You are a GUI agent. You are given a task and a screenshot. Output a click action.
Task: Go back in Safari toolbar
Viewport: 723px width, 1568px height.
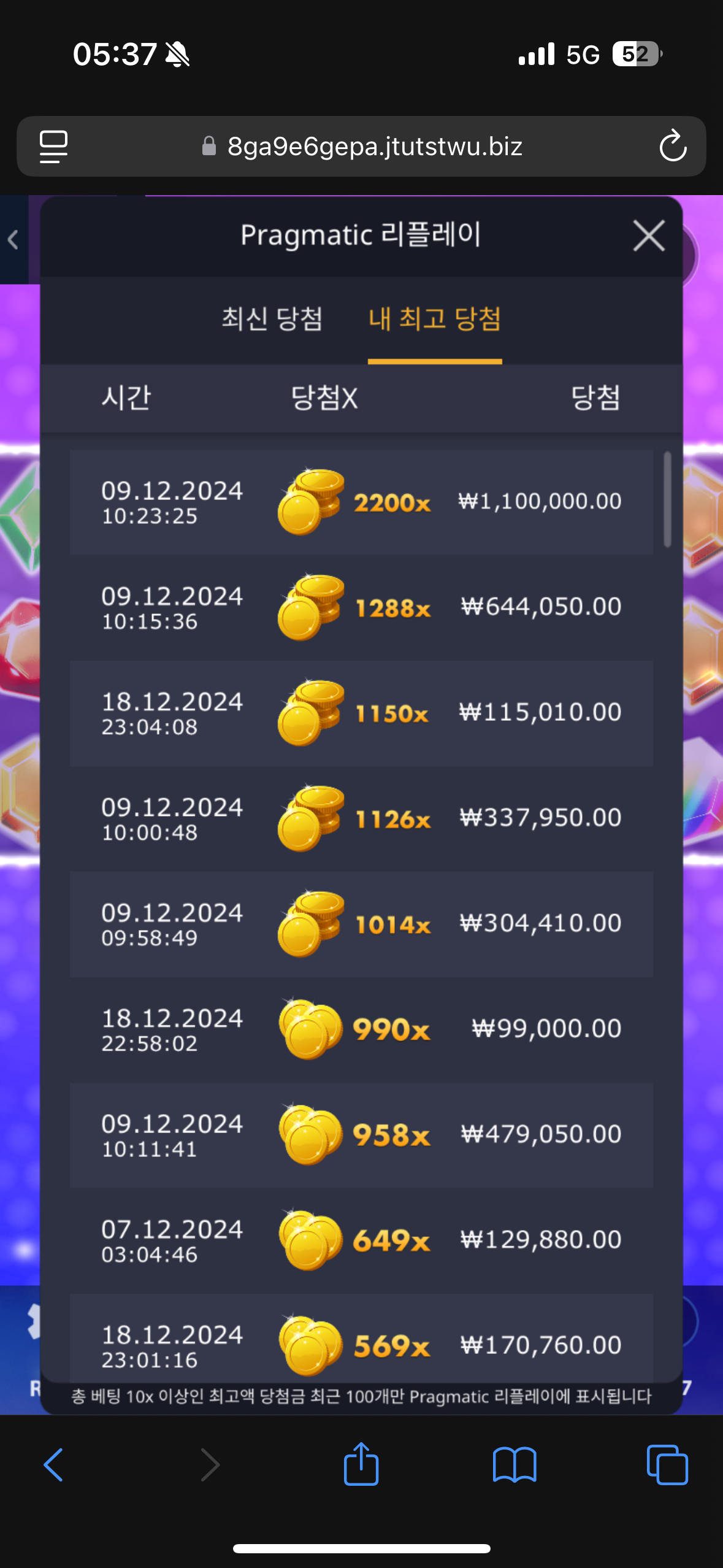pos(53,1465)
